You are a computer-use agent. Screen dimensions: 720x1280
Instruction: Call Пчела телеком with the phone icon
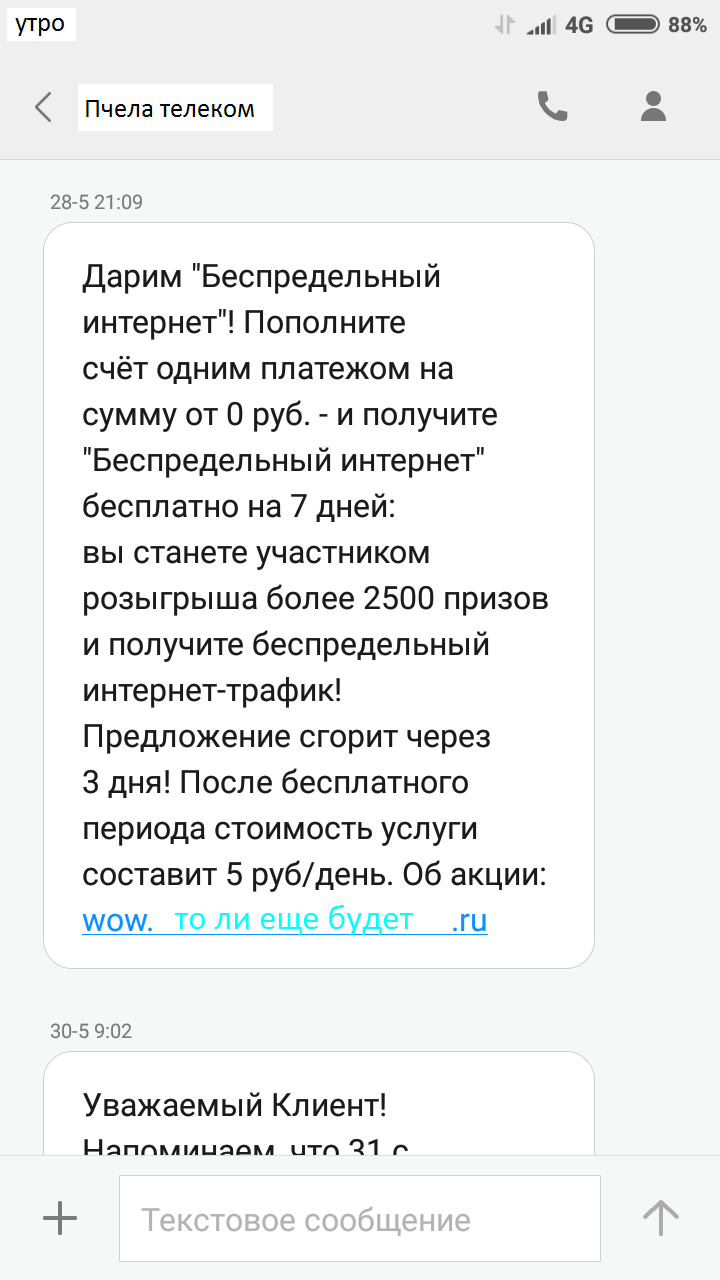pos(552,106)
